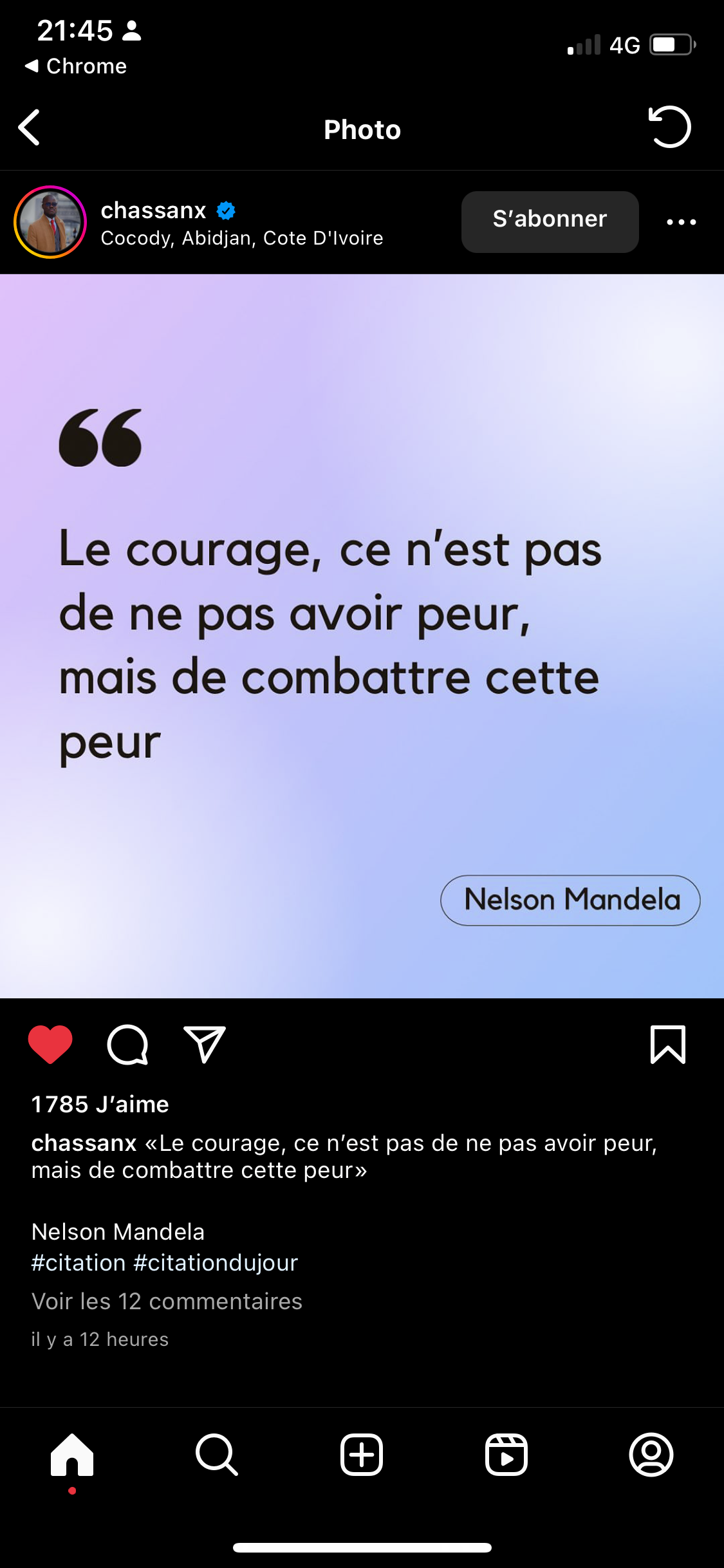Switch to the Reels tab
Viewport: 724px width, 1568px height.
[506, 1455]
